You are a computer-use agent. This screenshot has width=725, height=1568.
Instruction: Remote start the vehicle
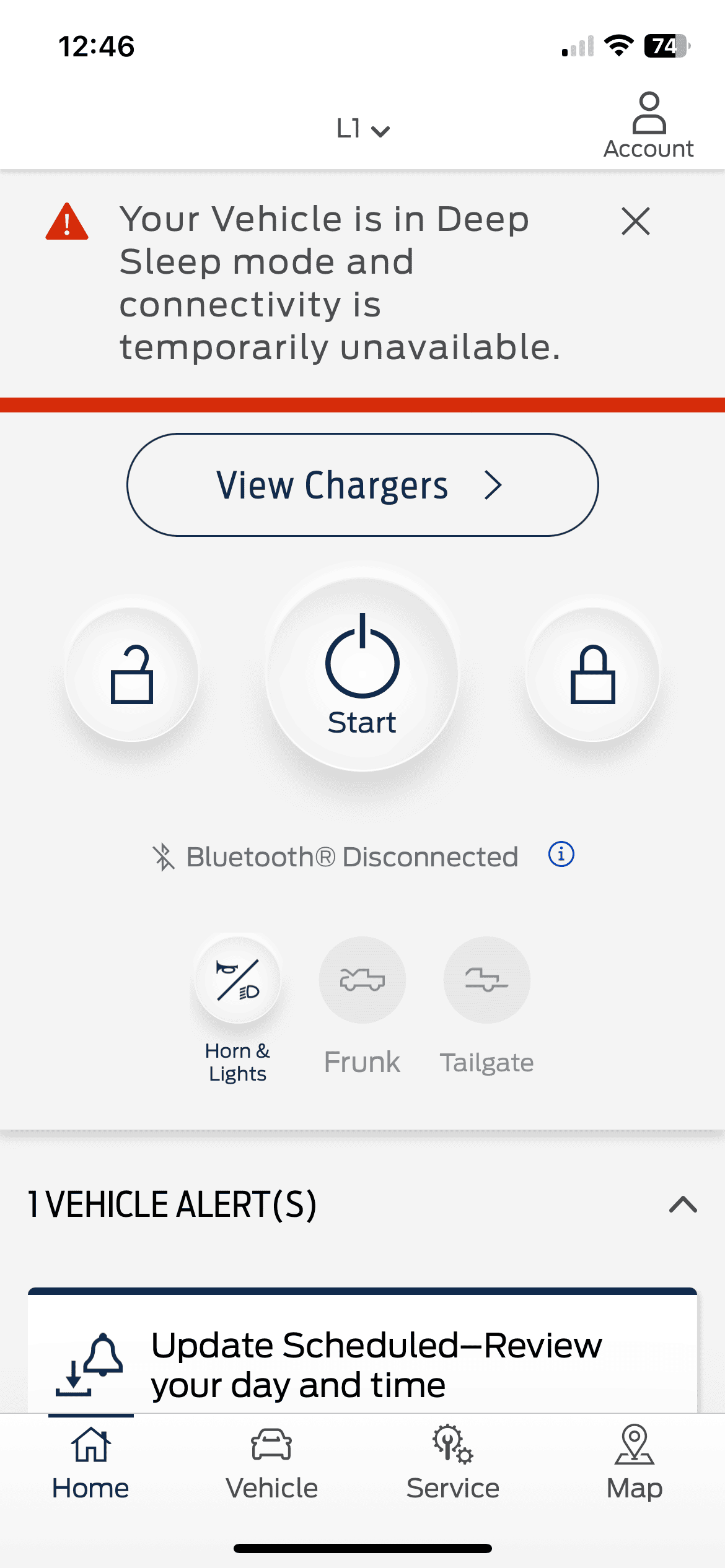362,674
